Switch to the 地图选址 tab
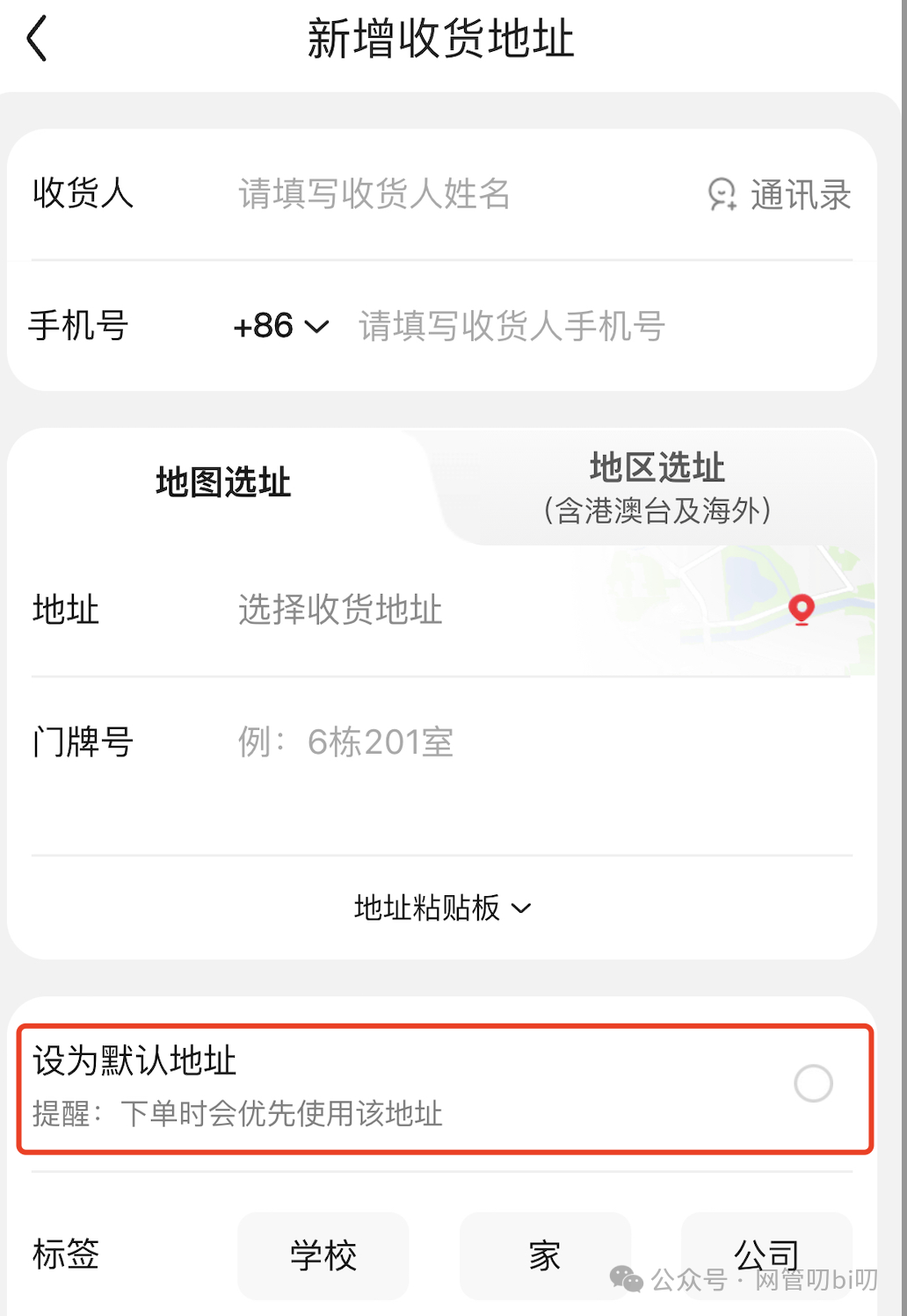The image size is (907, 1316). 223,482
